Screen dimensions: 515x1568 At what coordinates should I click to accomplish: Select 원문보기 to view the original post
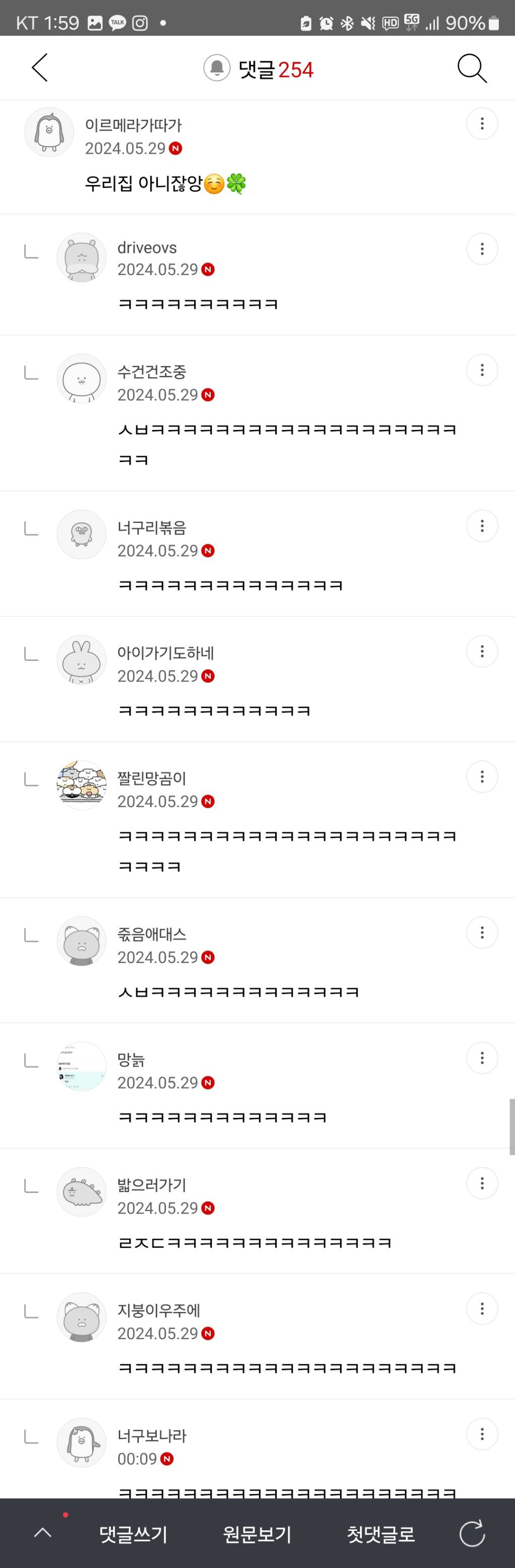257,1534
